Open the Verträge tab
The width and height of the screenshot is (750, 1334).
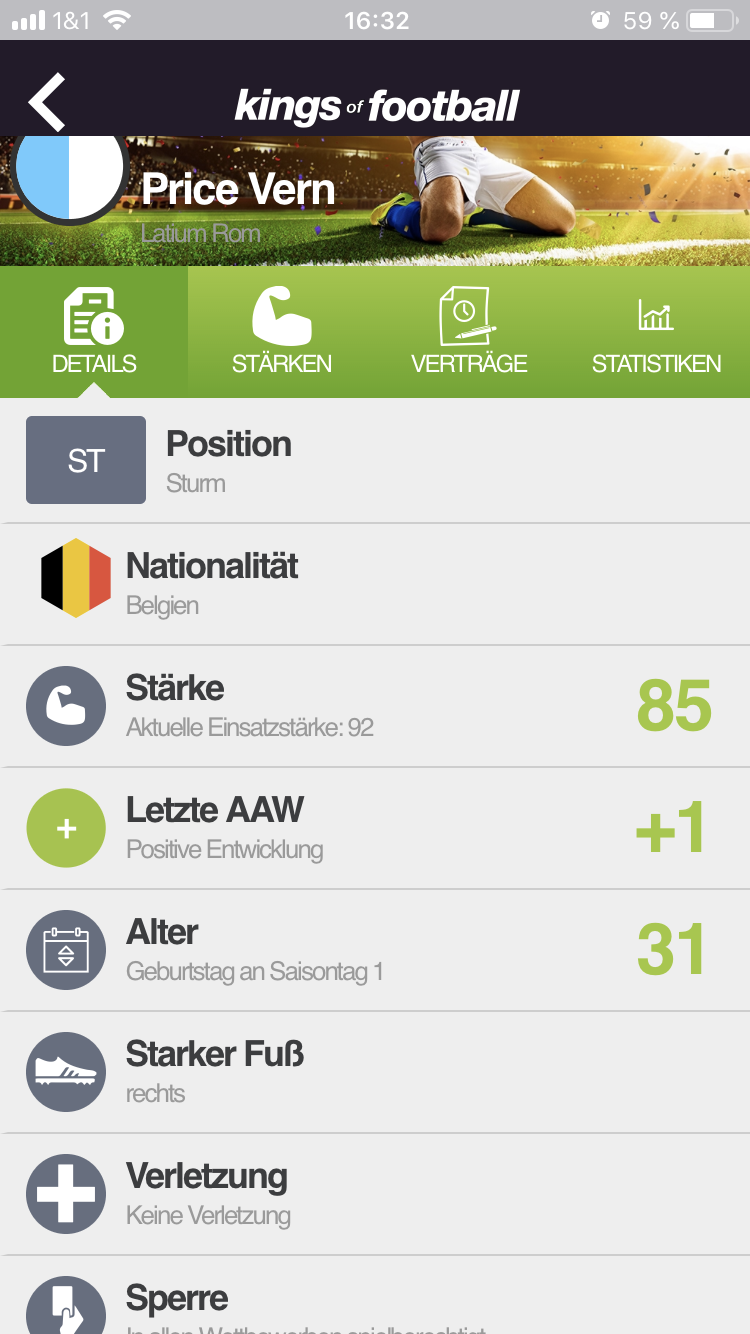point(468,332)
